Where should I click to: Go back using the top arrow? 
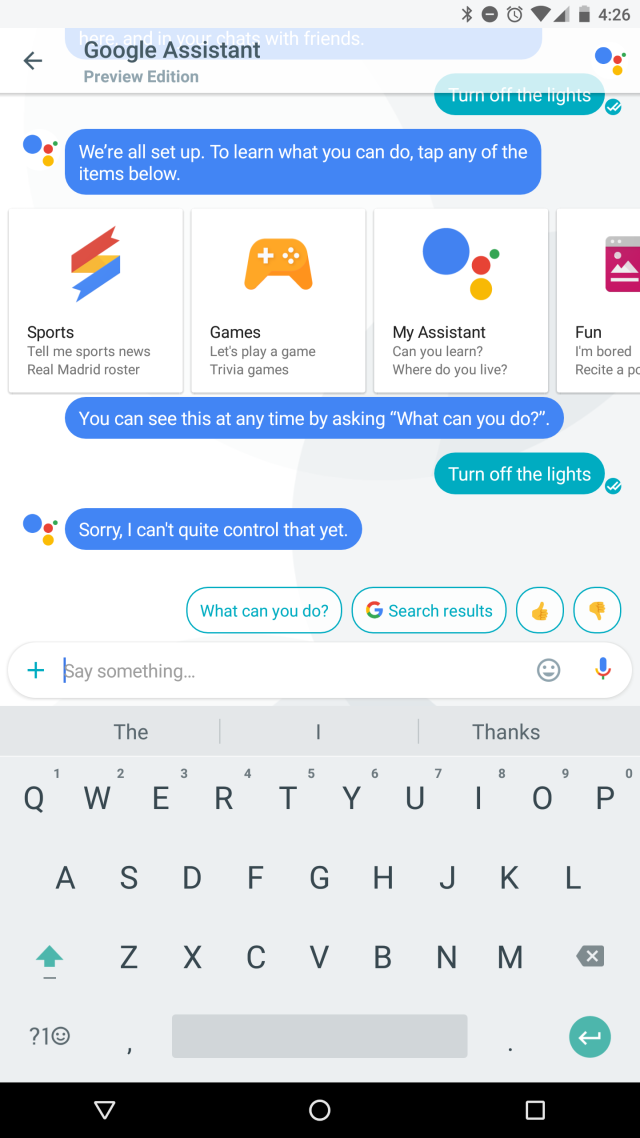point(33,61)
